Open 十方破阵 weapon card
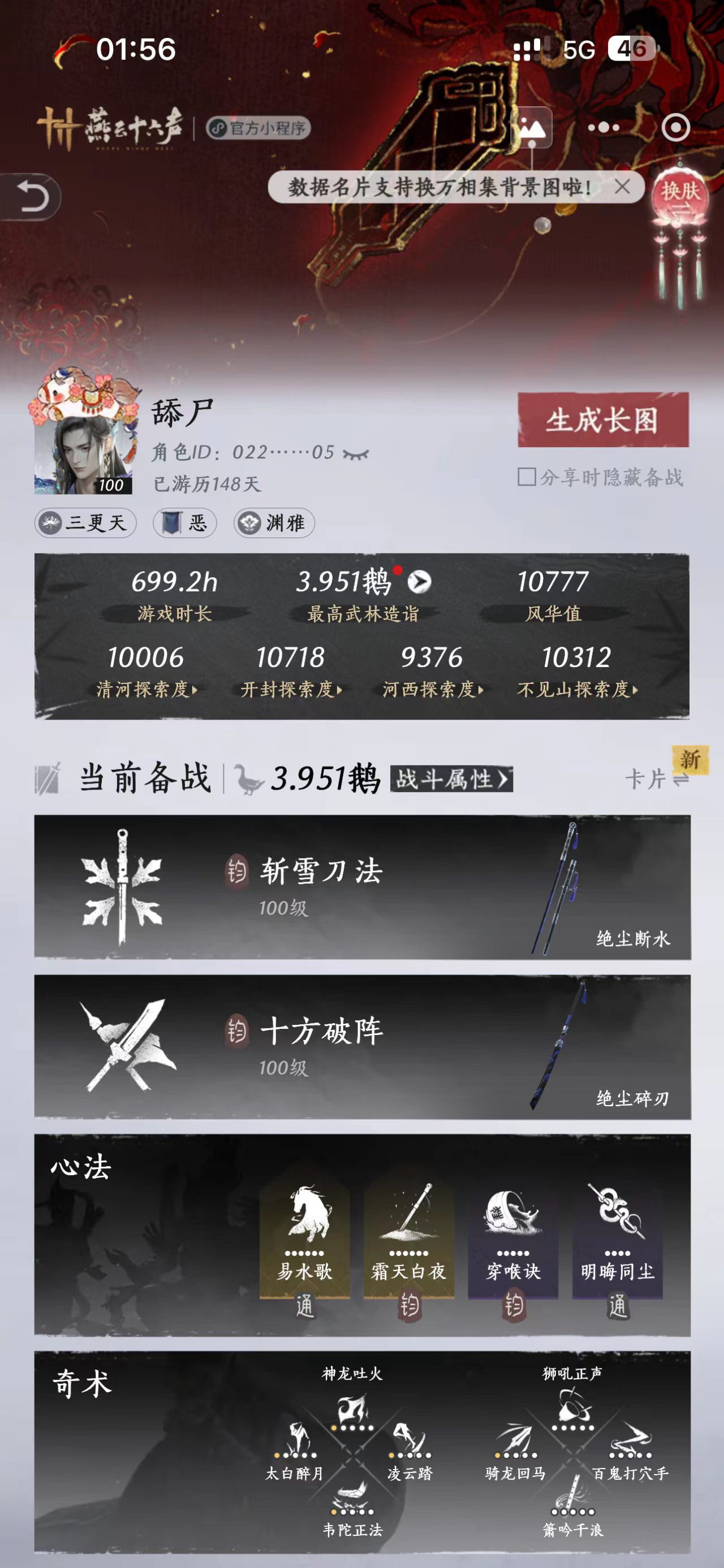 pos(363,1046)
